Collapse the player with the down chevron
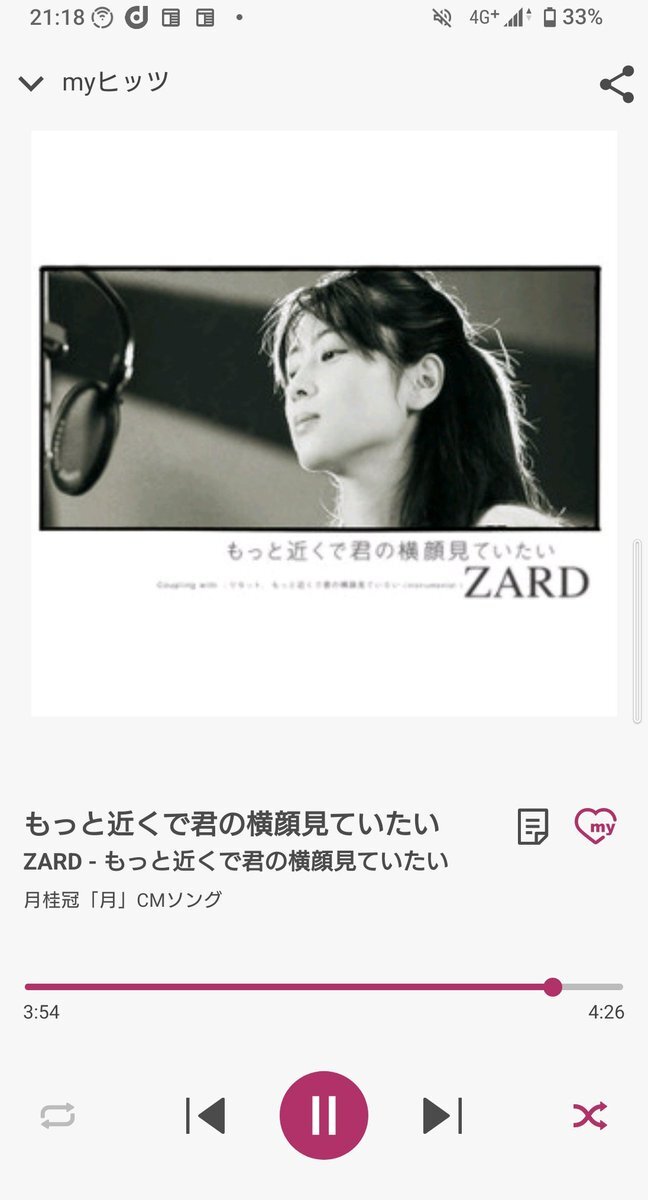The height and width of the screenshot is (1200, 648). [31, 84]
